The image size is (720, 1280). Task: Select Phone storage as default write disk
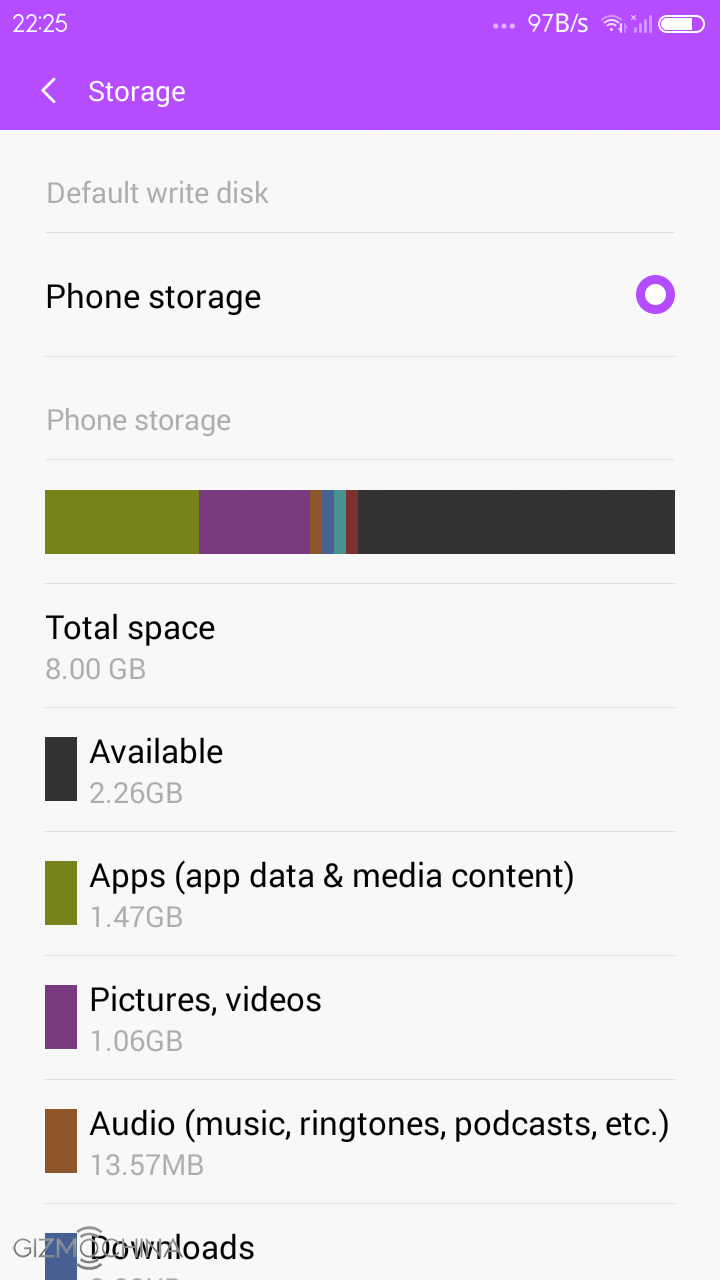tap(655, 295)
